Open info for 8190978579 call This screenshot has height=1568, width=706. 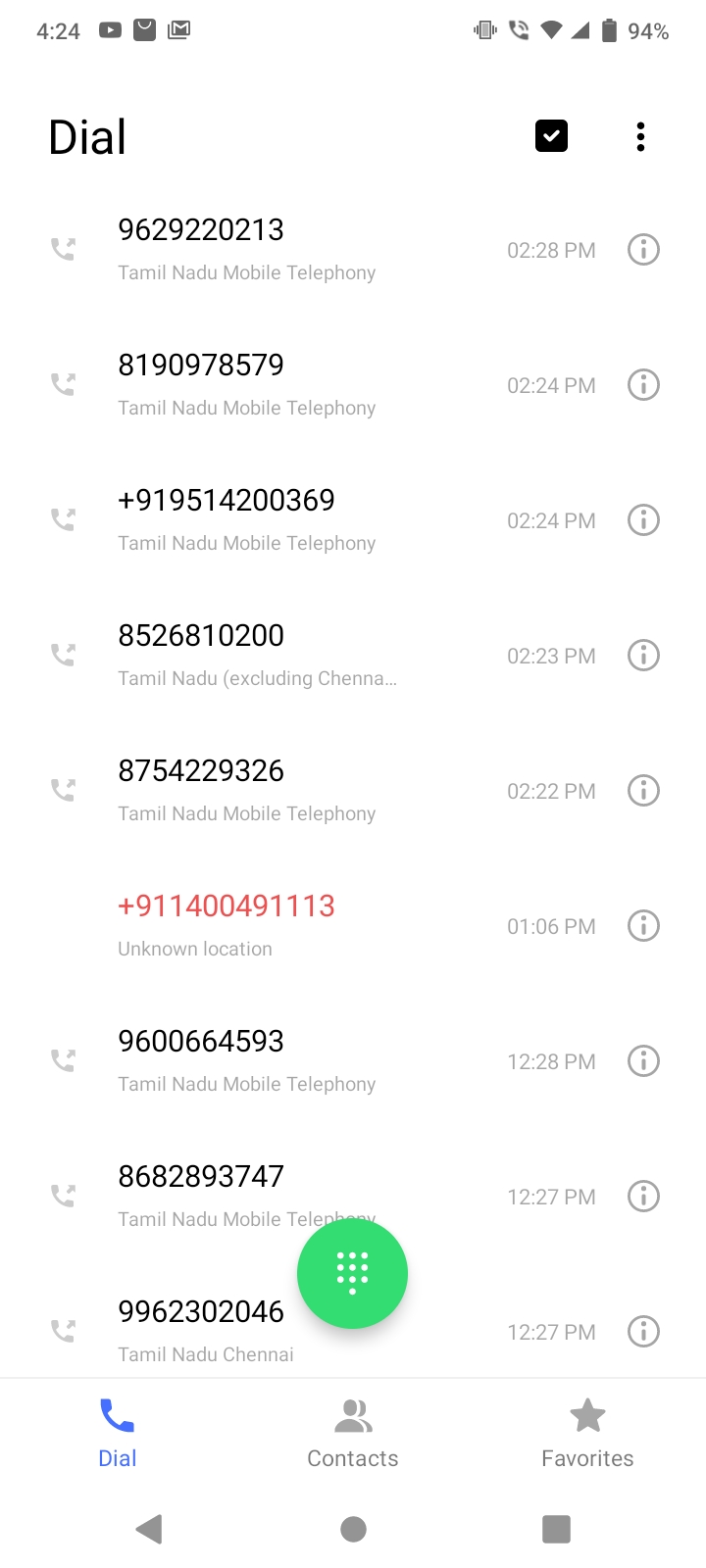click(x=643, y=384)
